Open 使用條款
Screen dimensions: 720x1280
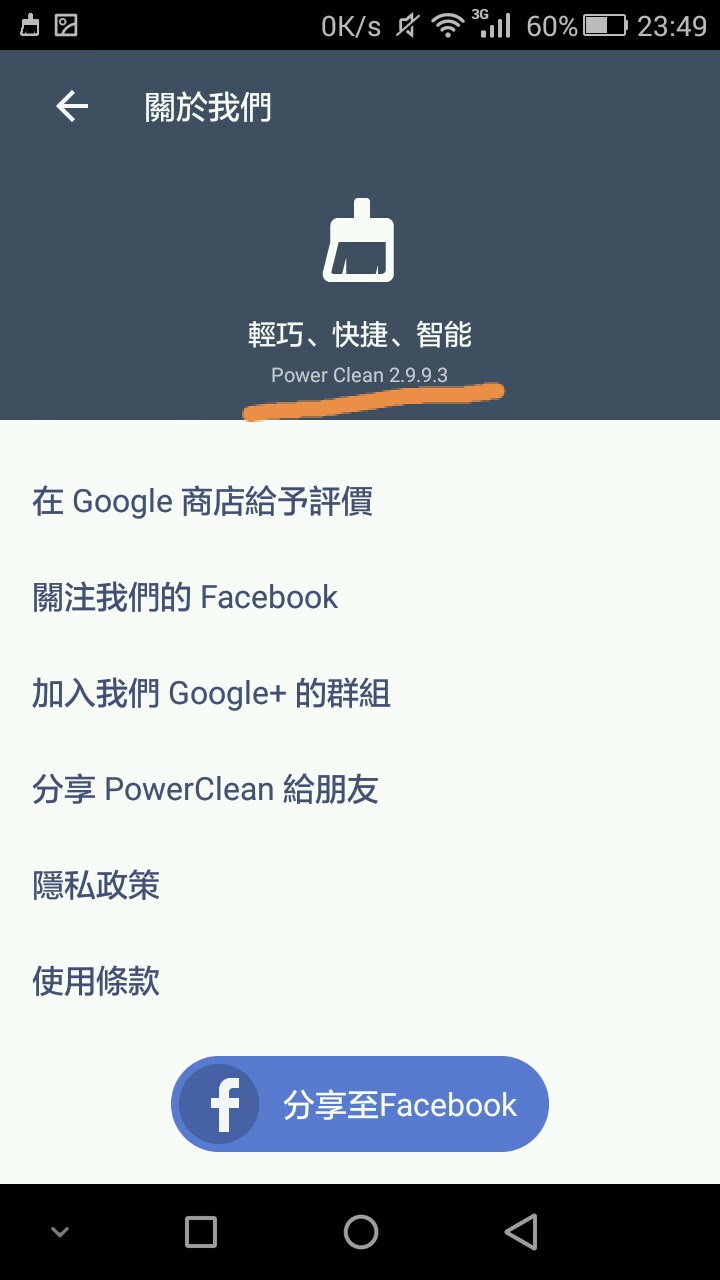(x=96, y=981)
